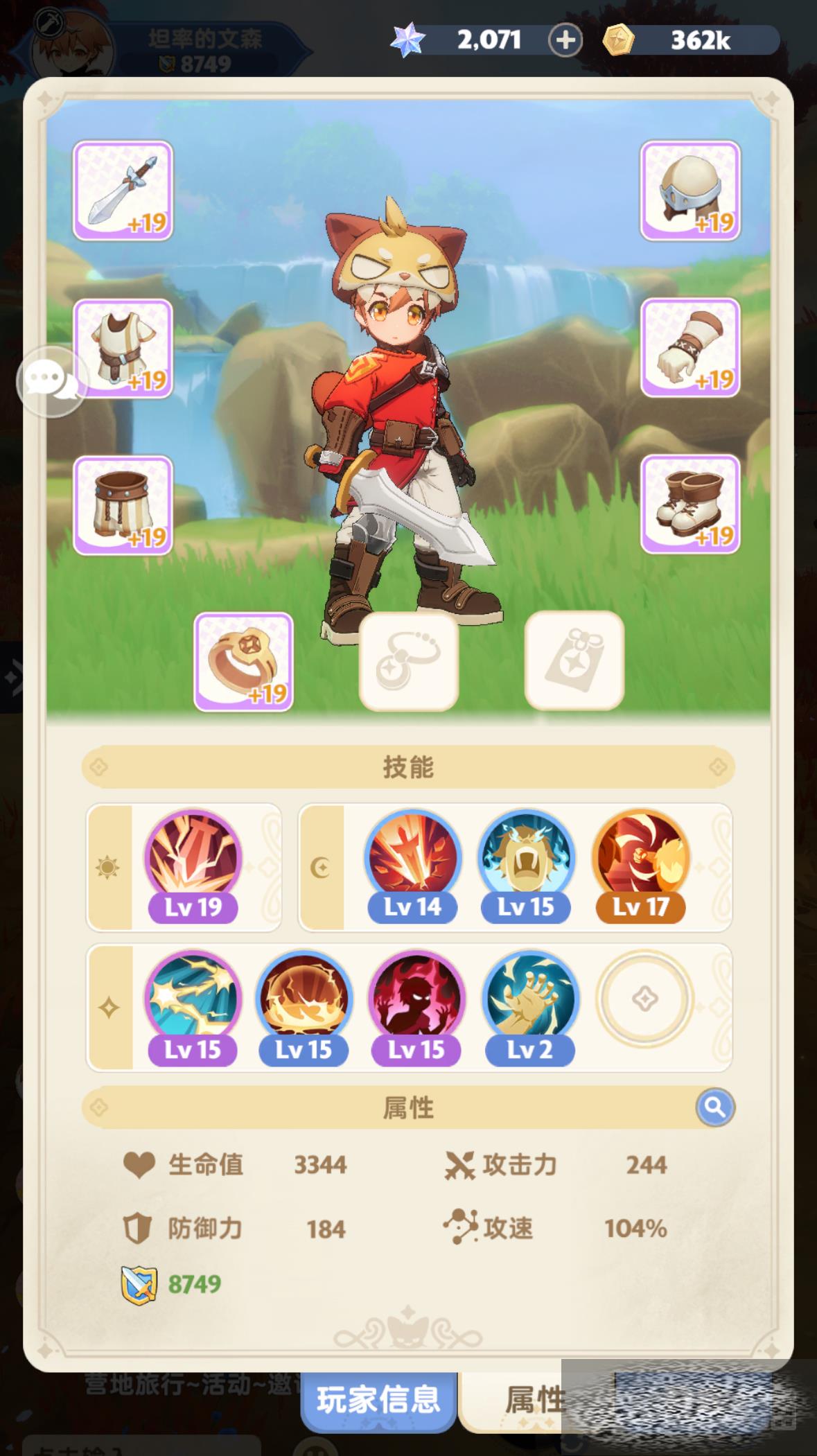Open attribute details magnifier
This screenshot has height=1456, width=817.
pyautogui.click(x=714, y=1107)
